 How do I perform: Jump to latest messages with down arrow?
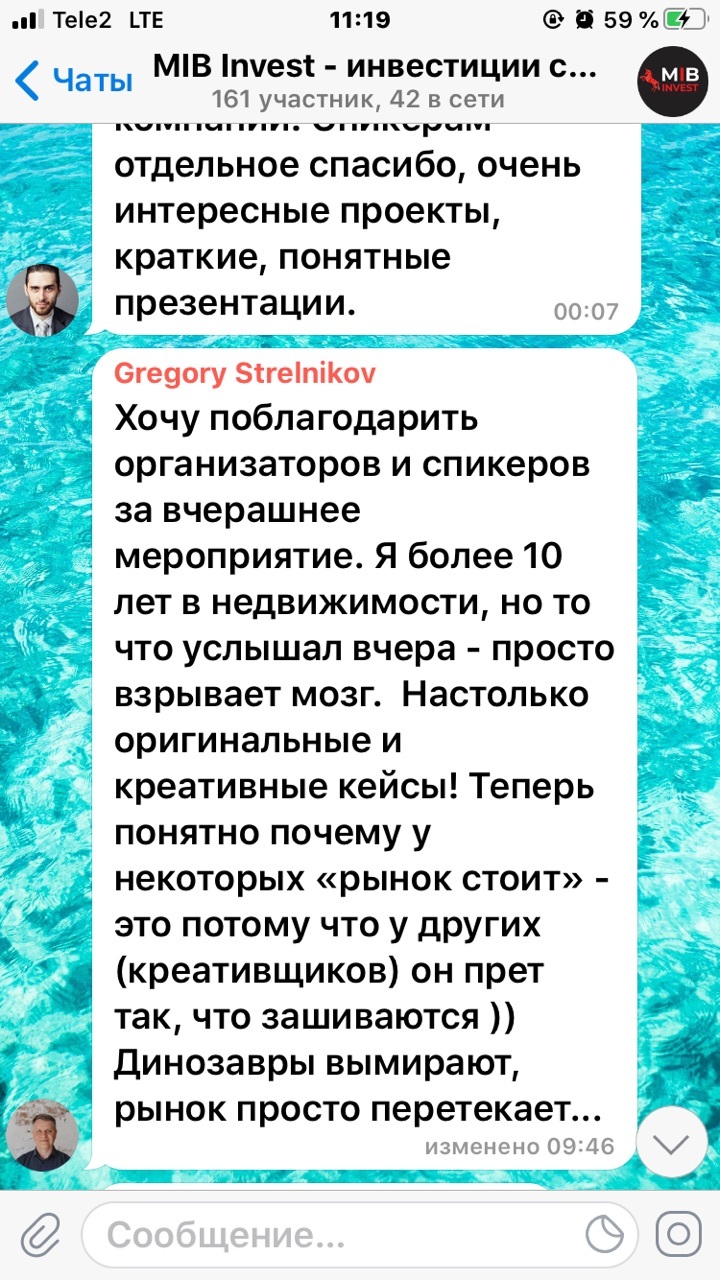click(x=671, y=1145)
